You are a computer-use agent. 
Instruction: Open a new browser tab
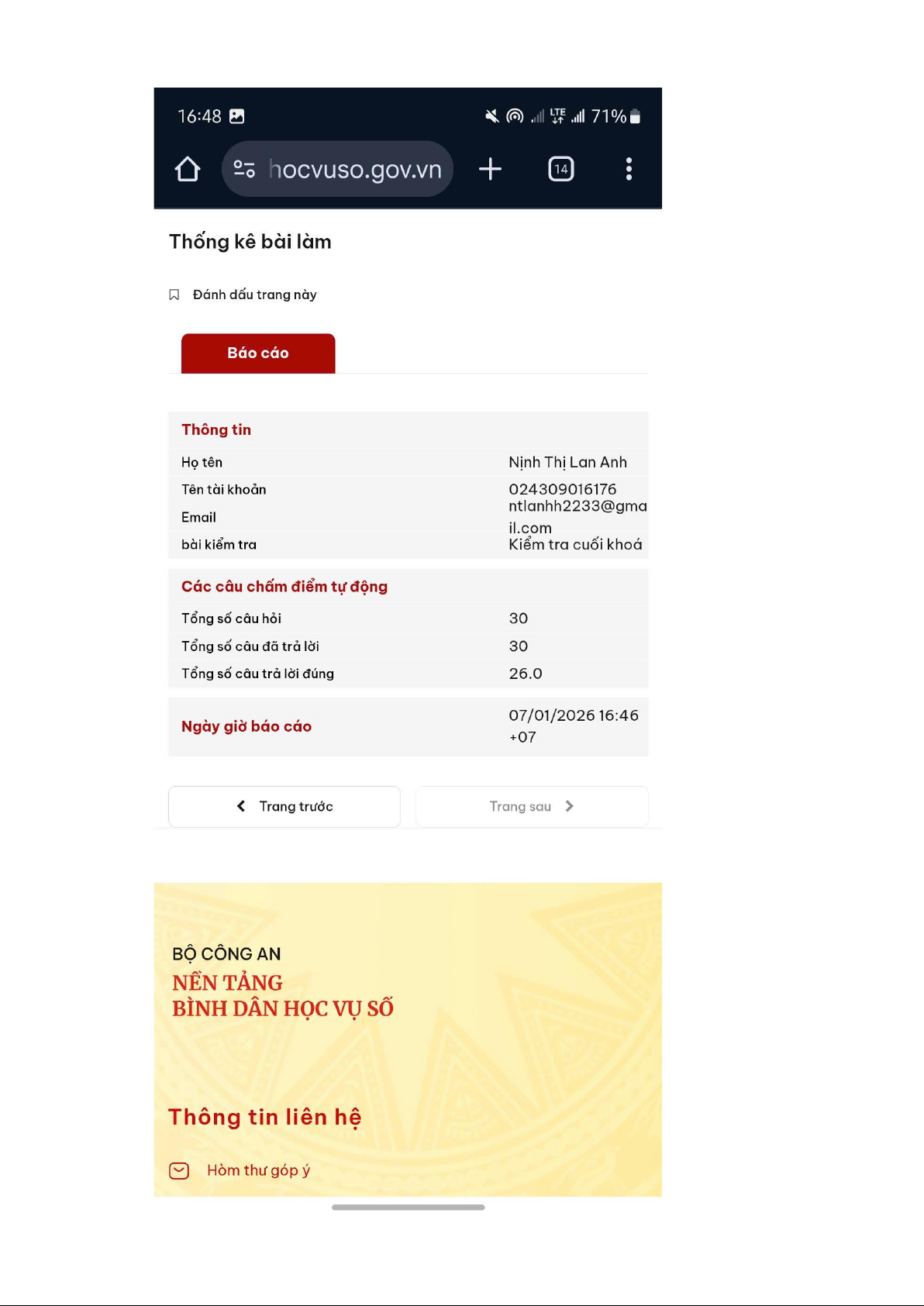(490, 169)
